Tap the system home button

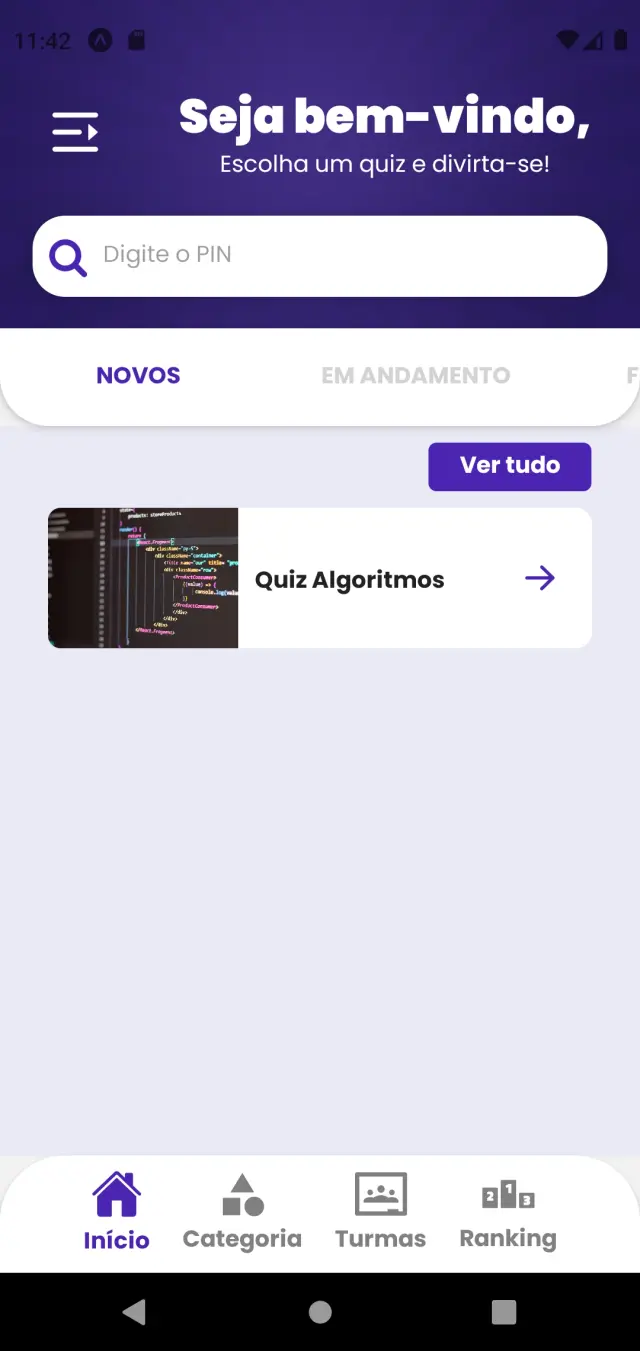coord(320,1312)
